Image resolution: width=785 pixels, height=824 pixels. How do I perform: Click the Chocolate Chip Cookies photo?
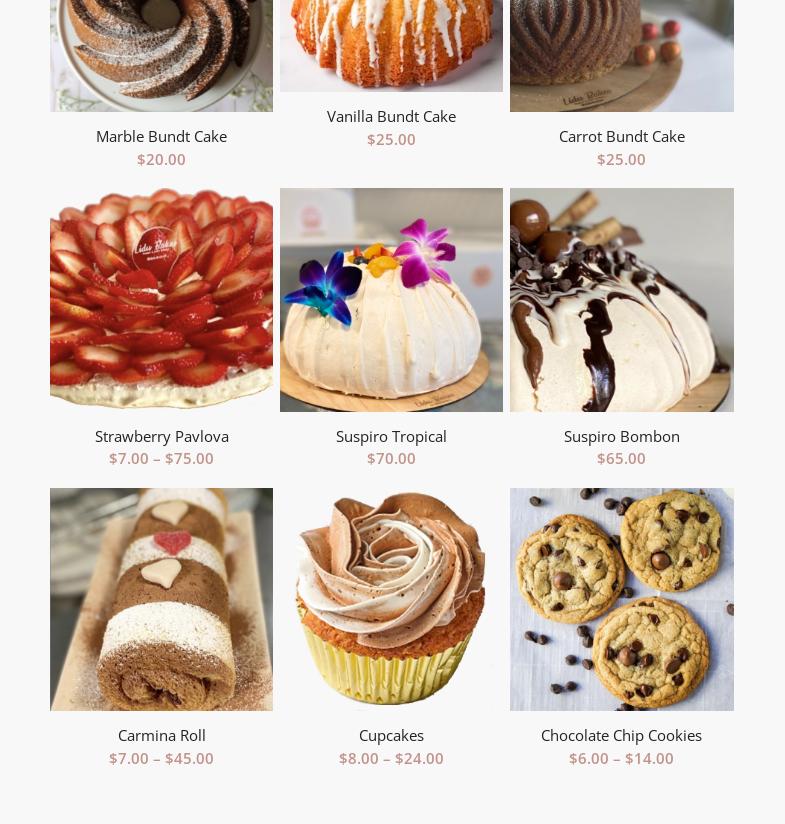click(x=621, y=599)
